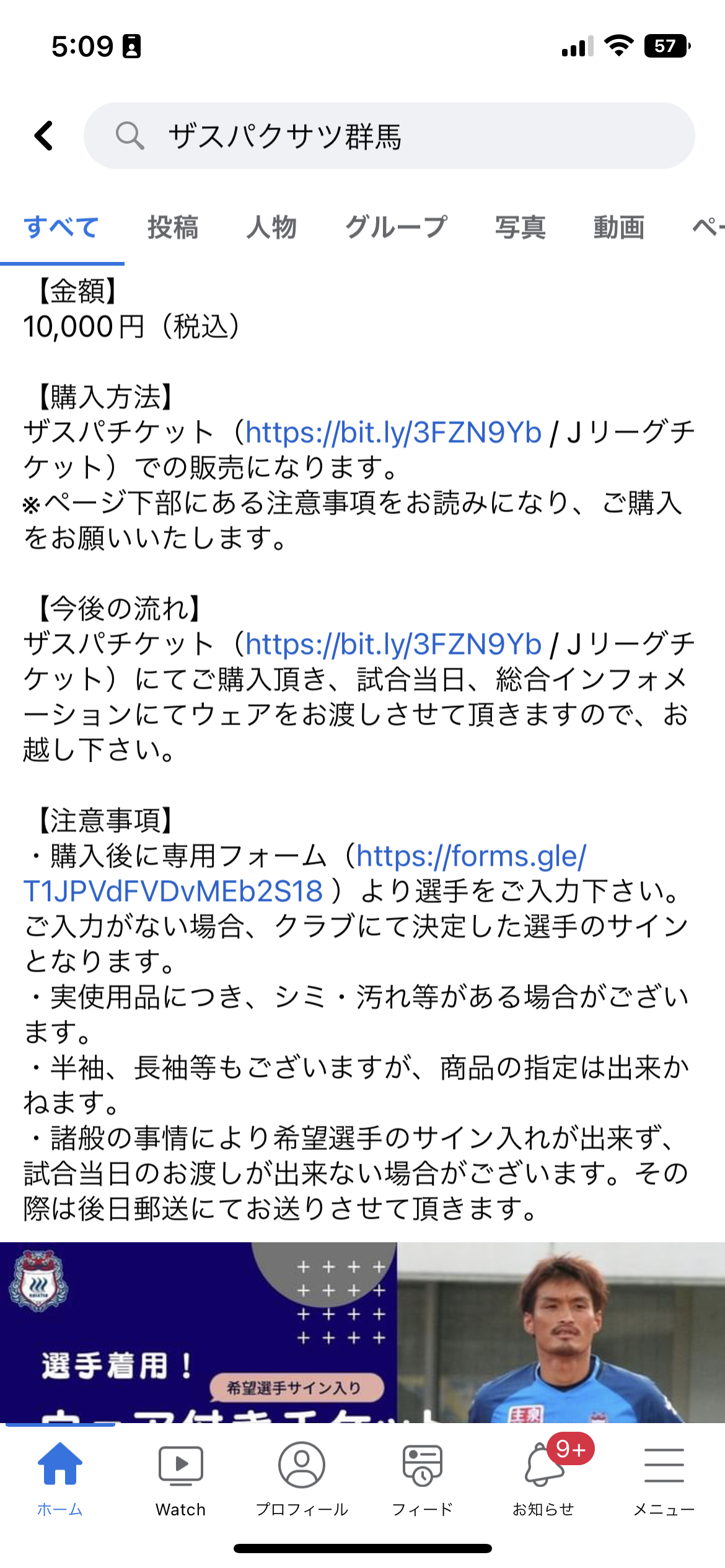
Task: Open お知らせ notifications
Action: click(x=543, y=1477)
